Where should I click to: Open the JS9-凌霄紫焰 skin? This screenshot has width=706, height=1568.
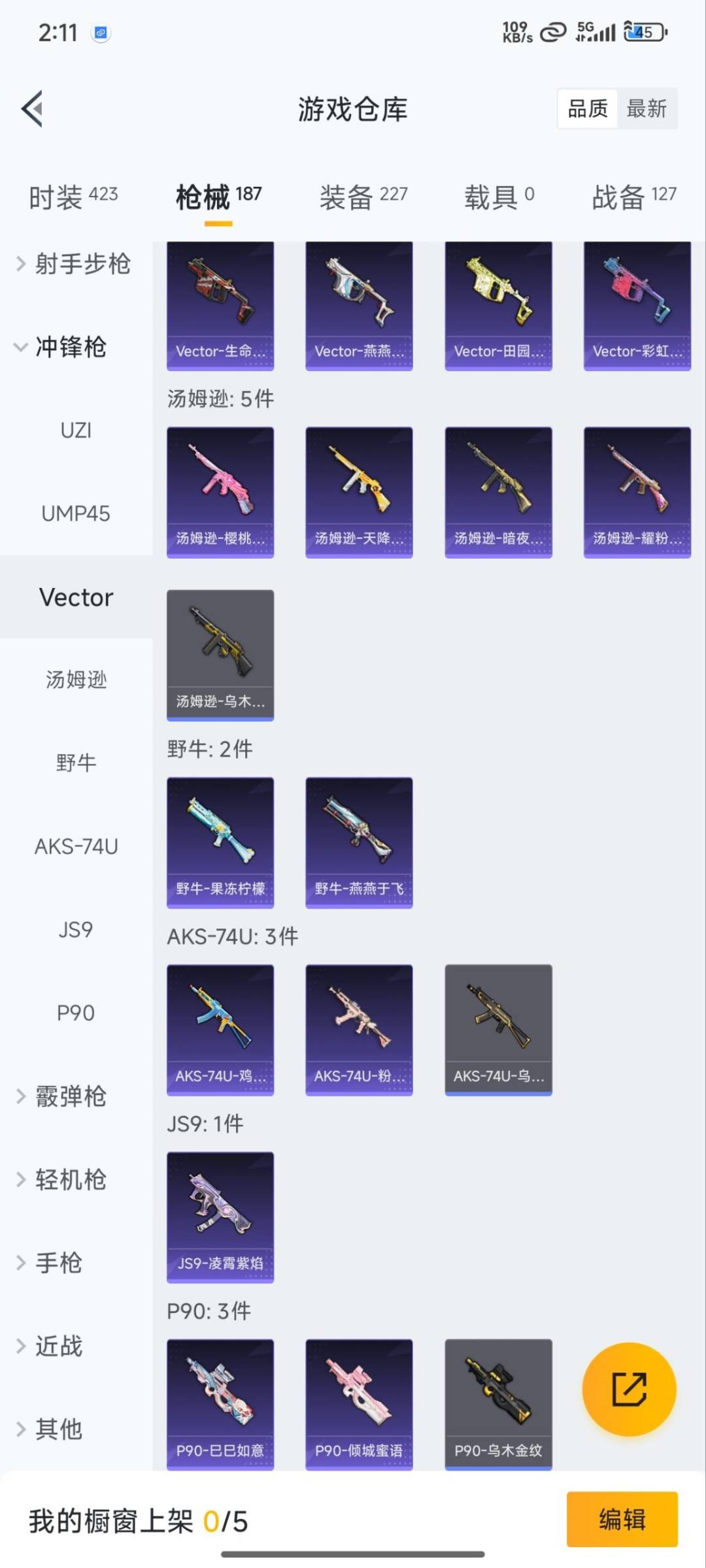tap(220, 1217)
